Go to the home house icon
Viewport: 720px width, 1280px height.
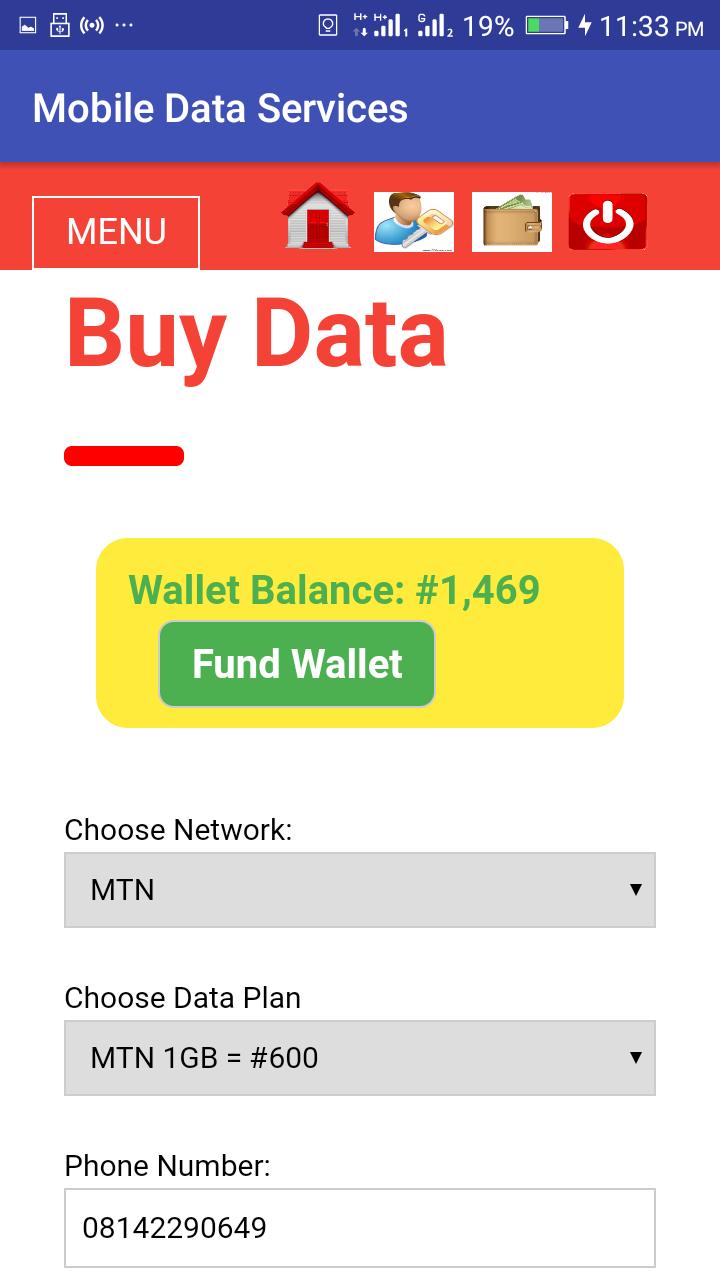pyautogui.click(x=318, y=216)
